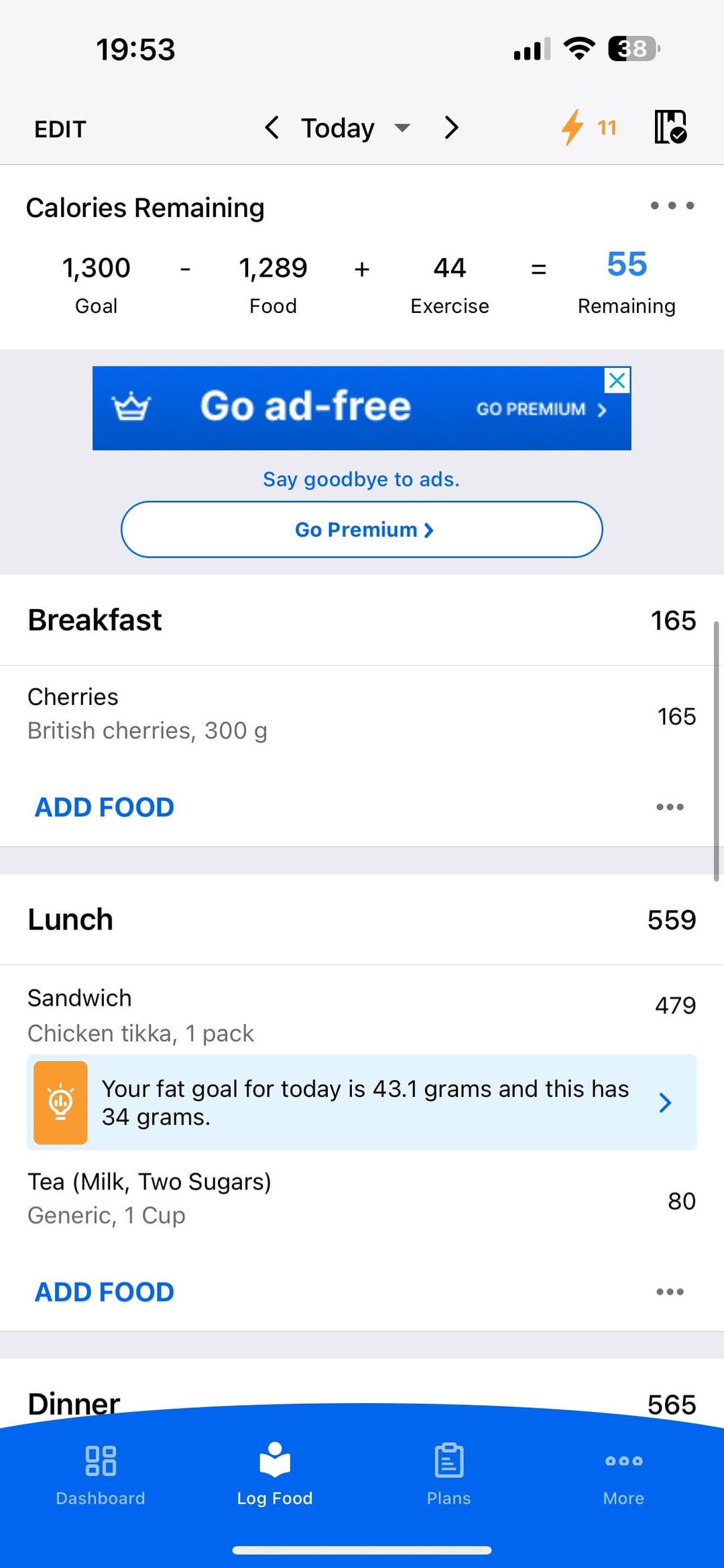Open the streak lightning icon
Viewport: 724px width, 1568px height.
(589, 127)
